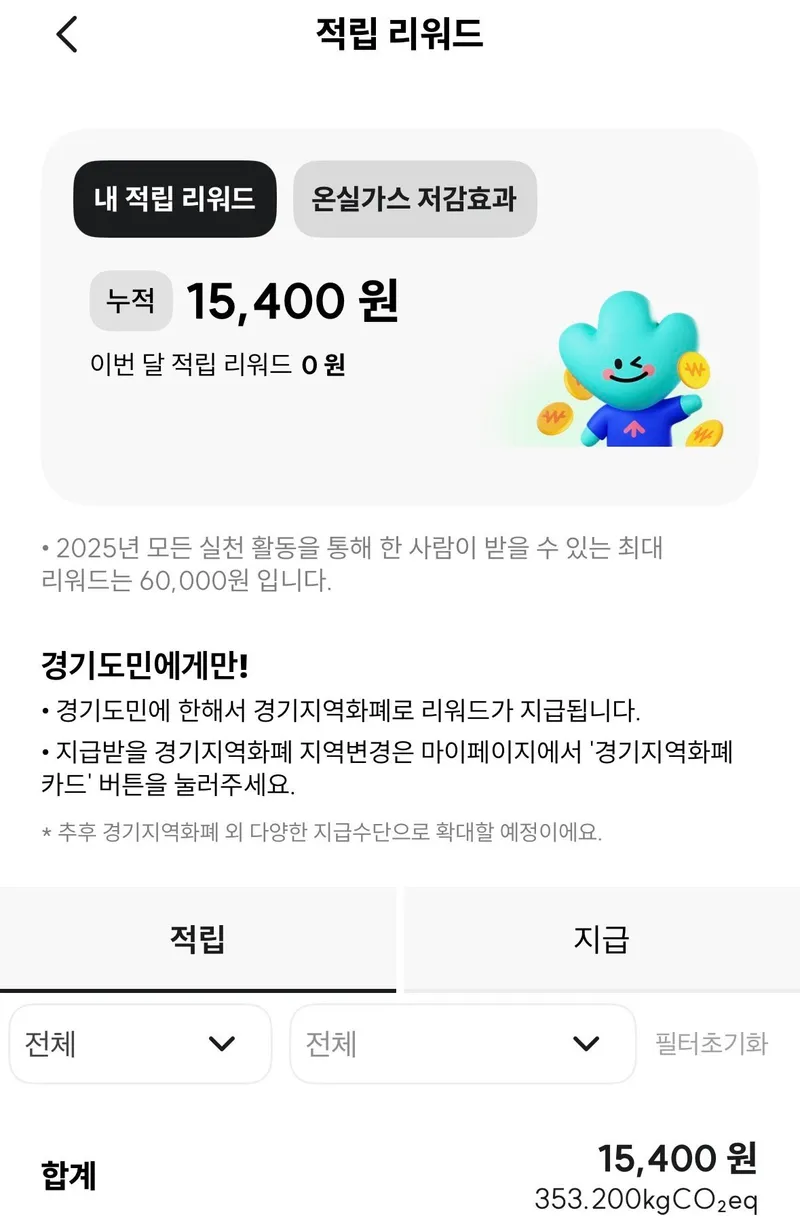Viewport: 800px width, 1230px height.
Task: Expand the first 전체 filter dropdown
Action: 140,1044
